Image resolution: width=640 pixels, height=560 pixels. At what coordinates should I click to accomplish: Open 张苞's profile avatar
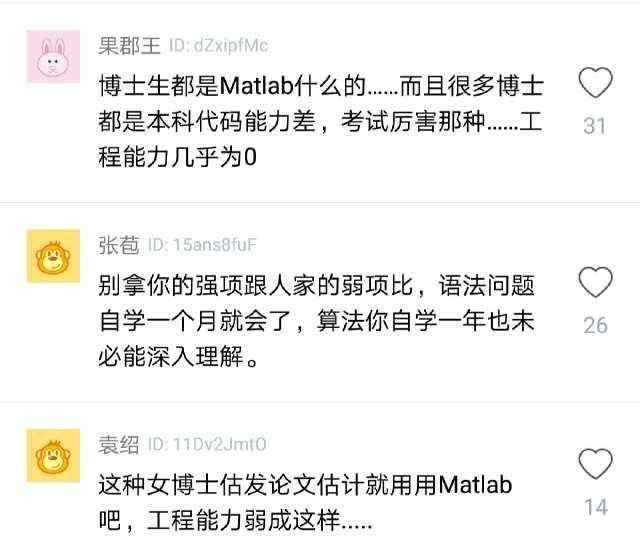pyautogui.click(x=51, y=255)
